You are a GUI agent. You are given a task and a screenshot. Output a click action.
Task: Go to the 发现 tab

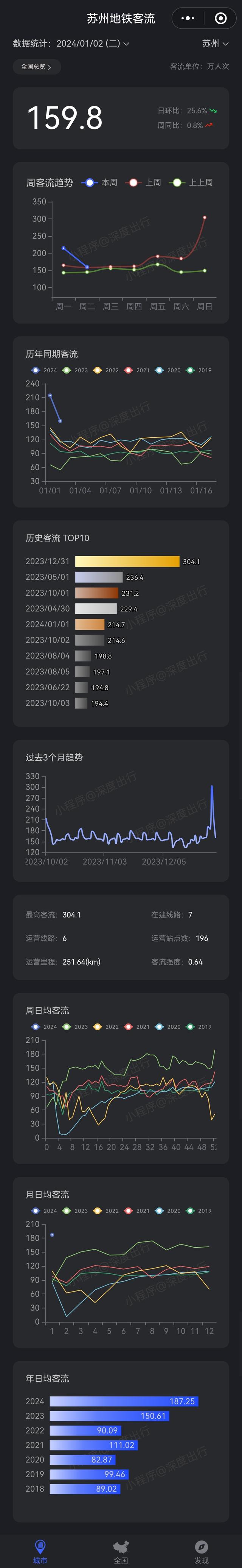pos(201,1550)
